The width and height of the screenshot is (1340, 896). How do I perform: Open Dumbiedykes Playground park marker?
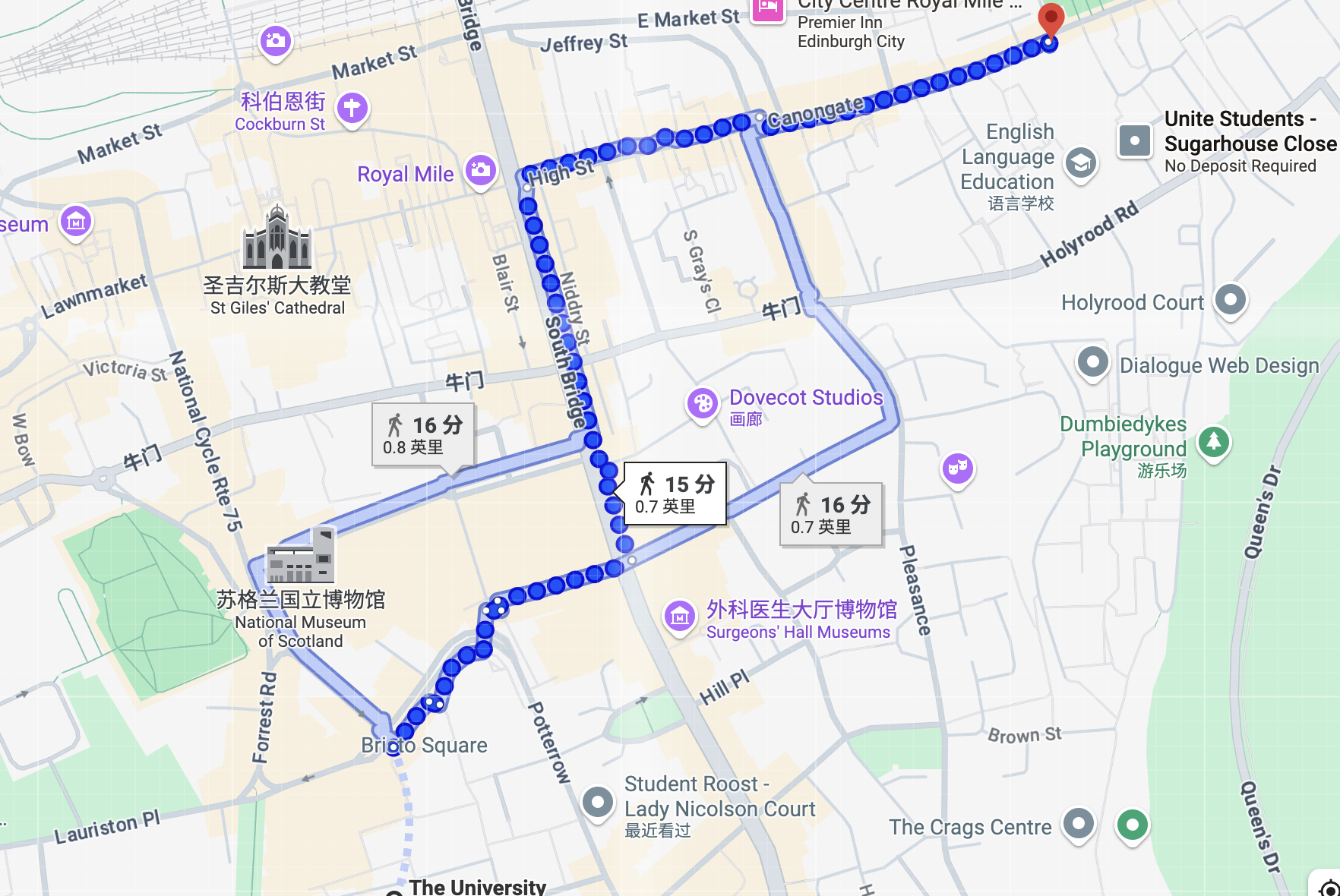pyautogui.click(x=1213, y=441)
